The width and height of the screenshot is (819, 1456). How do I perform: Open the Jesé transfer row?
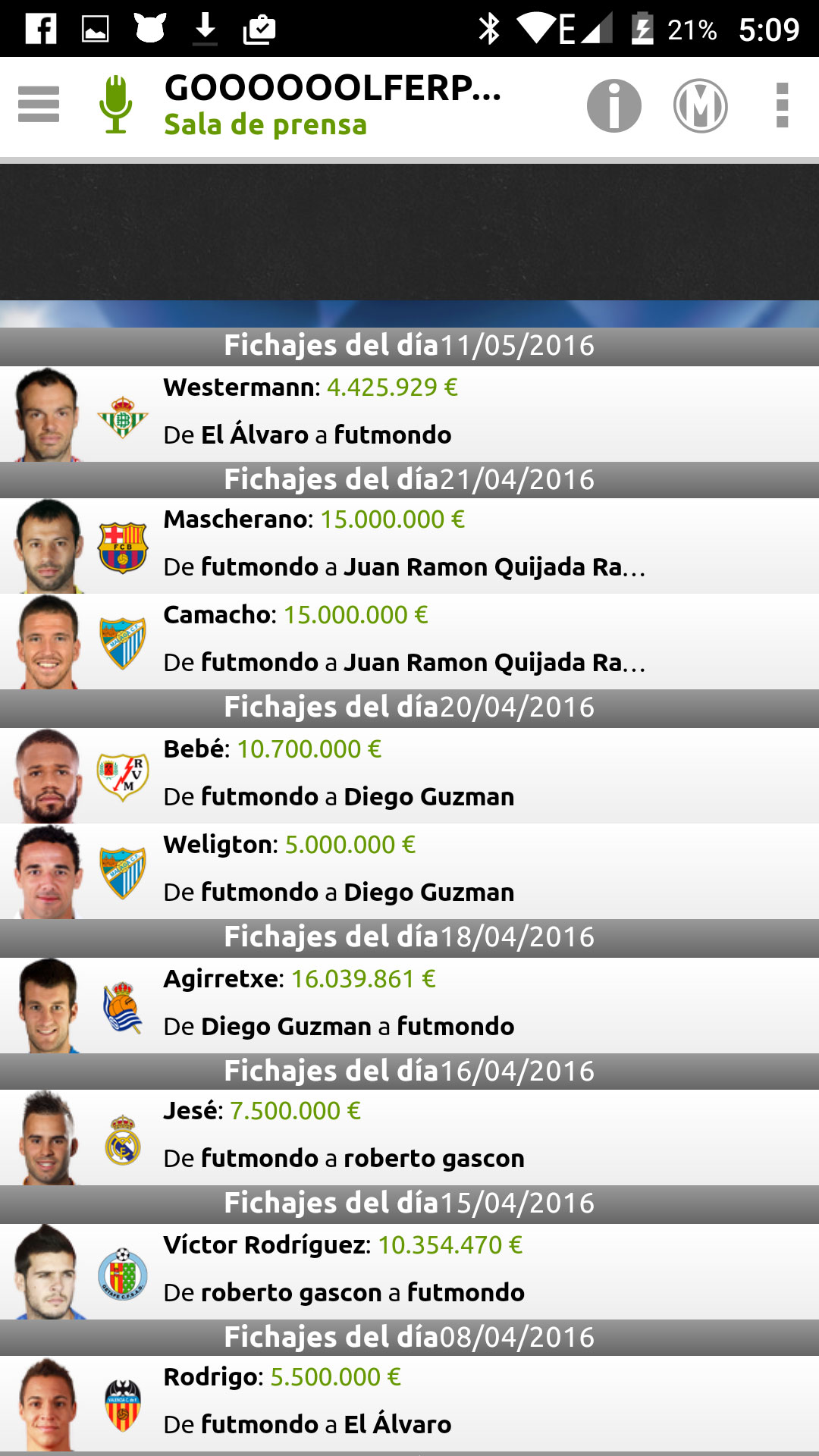(409, 1137)
